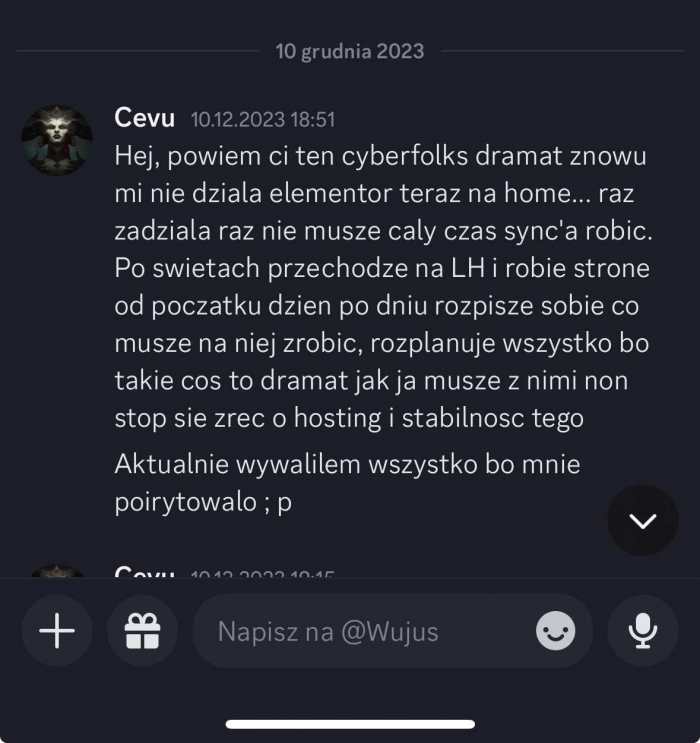This screenshot has height=743, width=700.
Task: Open the attachment plus menu
Action: pos(57,631)
